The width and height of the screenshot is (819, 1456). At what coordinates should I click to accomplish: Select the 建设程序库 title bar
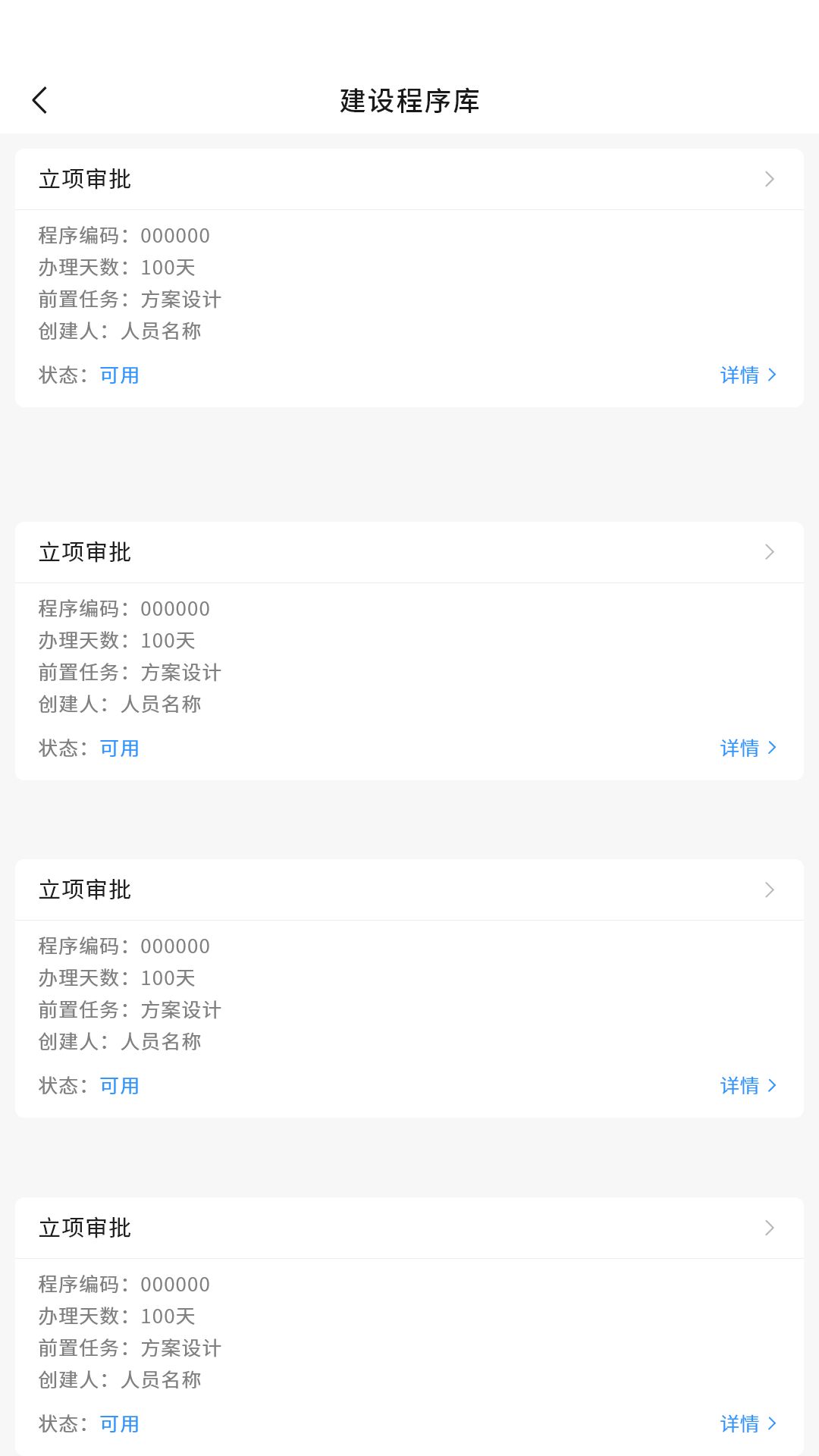click(409, 99)
